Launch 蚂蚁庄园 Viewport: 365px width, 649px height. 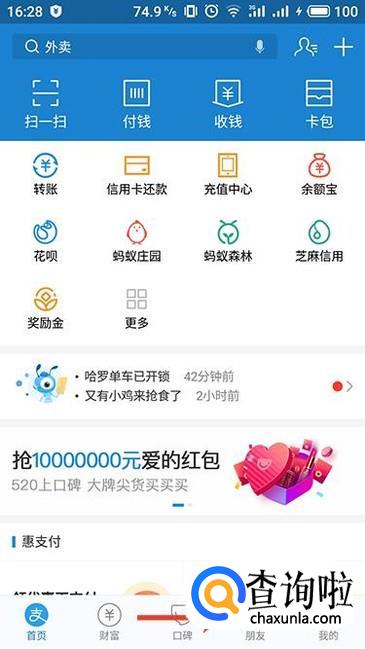pyautogui.click(x=137, y=241)
